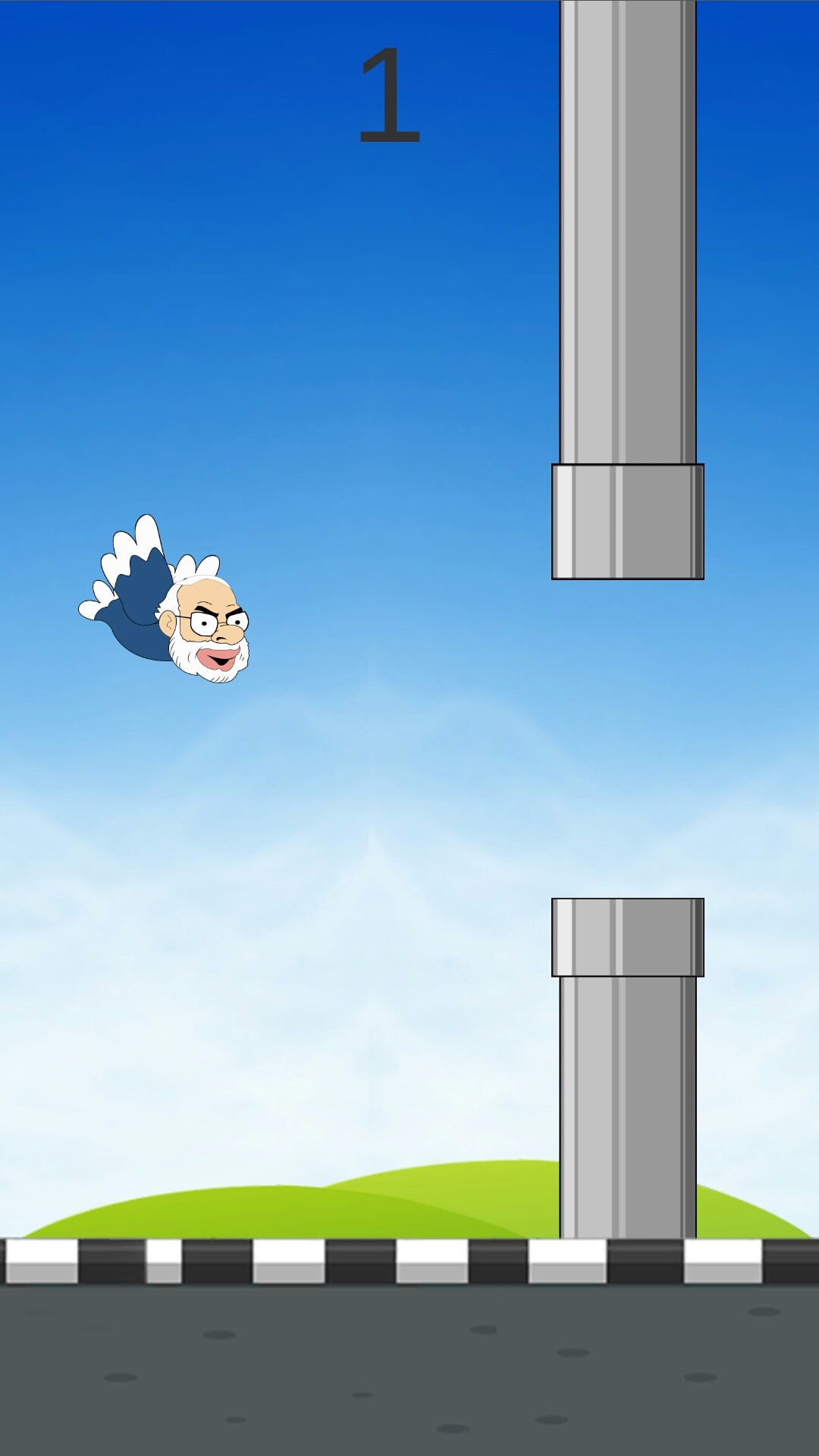Tap the game screen to flap upward
This screenshot has height=1456, width=819.
point(409,728)
